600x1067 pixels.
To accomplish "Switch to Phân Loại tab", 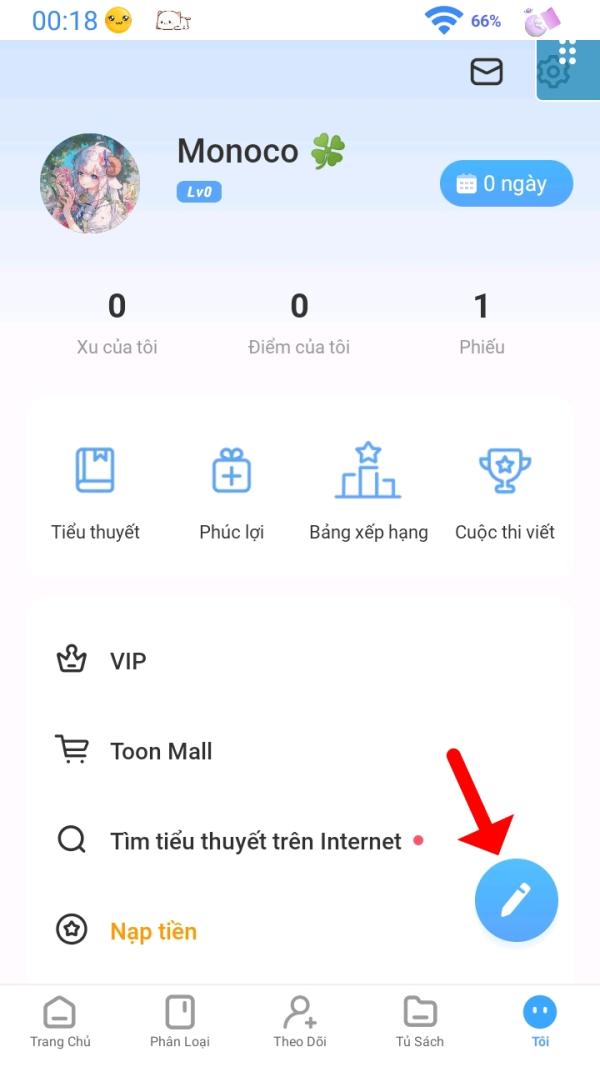I will coord(180,1022).
